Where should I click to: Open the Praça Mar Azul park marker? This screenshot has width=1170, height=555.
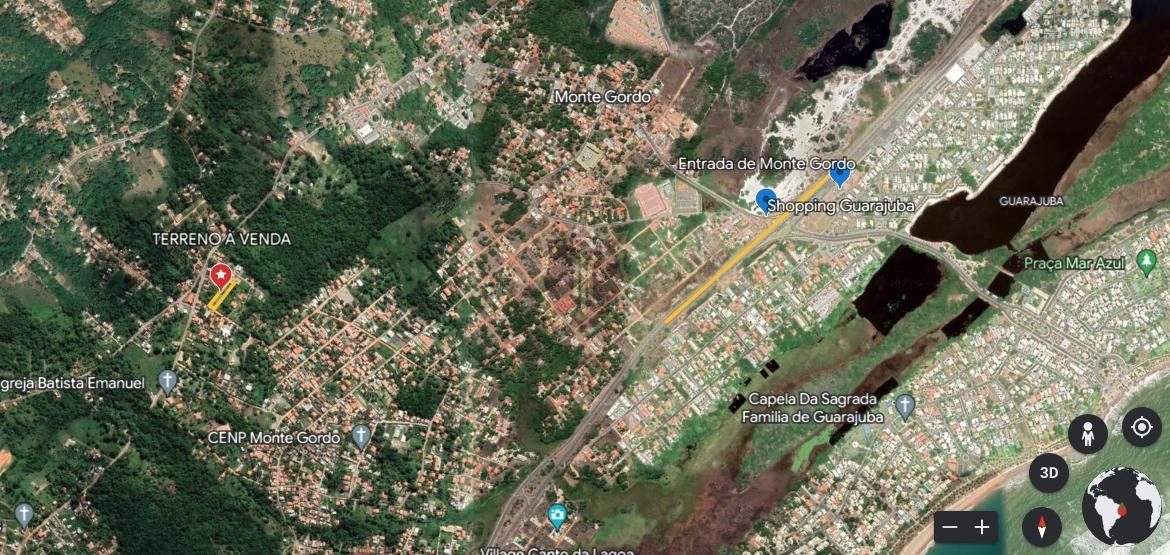pyautogui.click(x=1146, y=263)
